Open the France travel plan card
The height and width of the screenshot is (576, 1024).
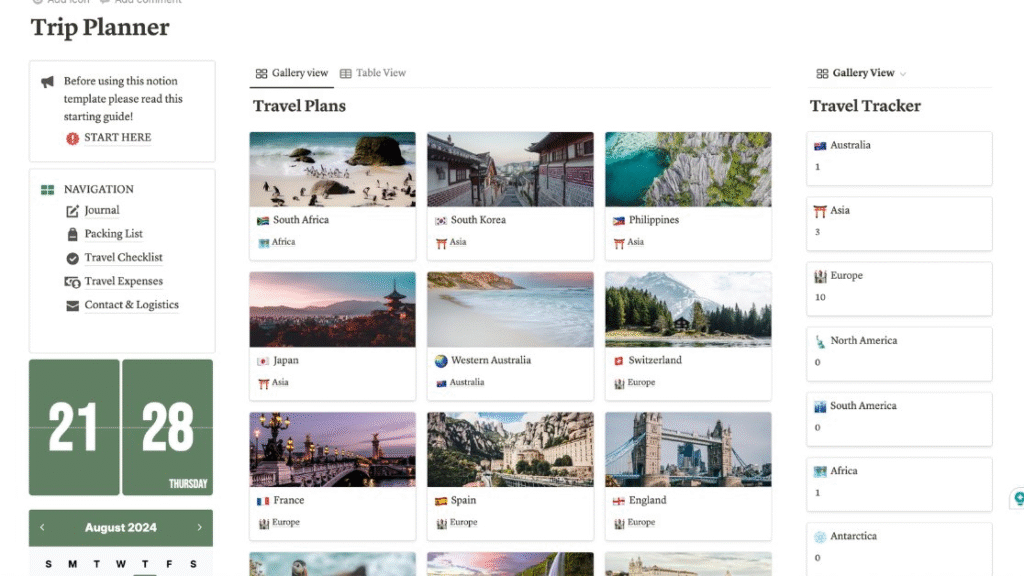[x=332, y=470]
